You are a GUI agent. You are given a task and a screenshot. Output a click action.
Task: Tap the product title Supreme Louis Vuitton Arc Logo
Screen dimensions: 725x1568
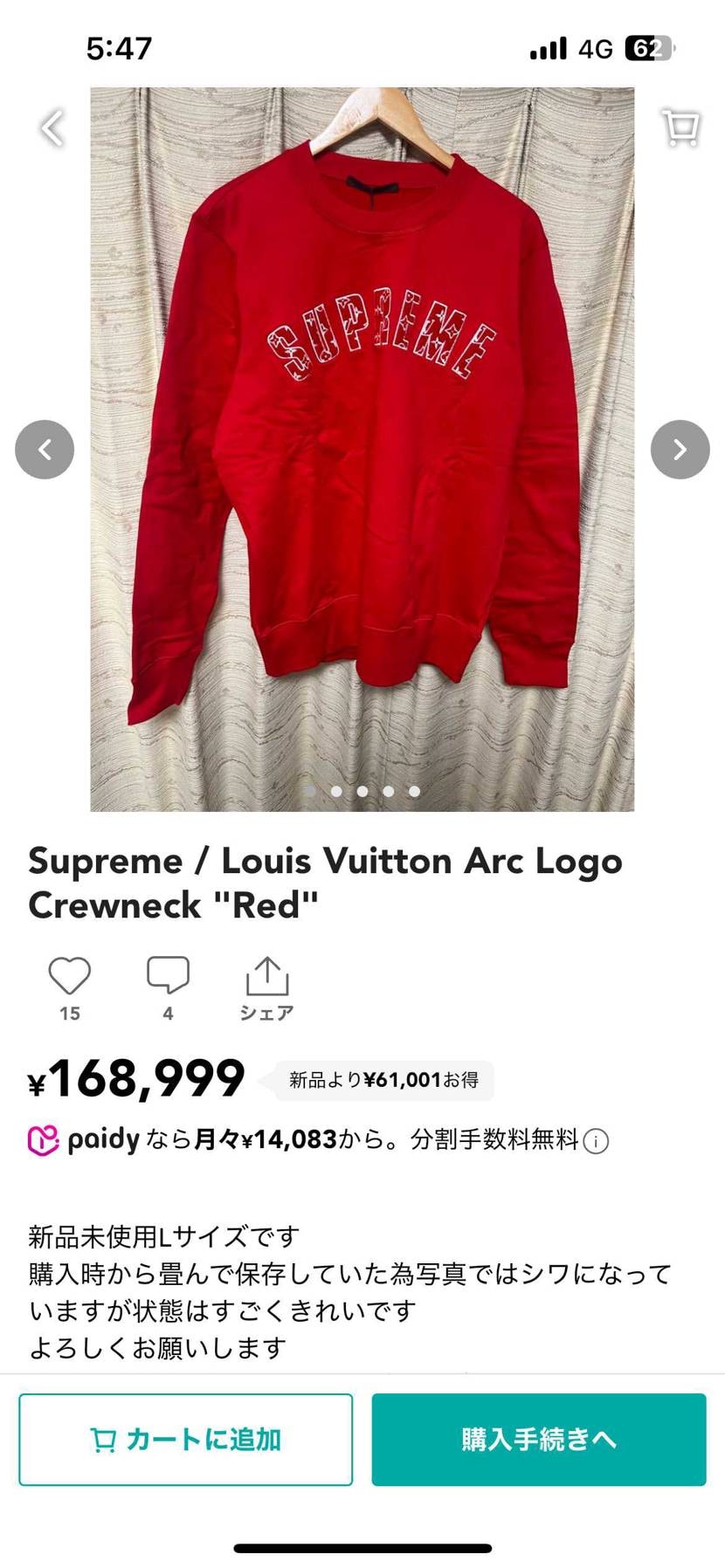tap(325, 882)
